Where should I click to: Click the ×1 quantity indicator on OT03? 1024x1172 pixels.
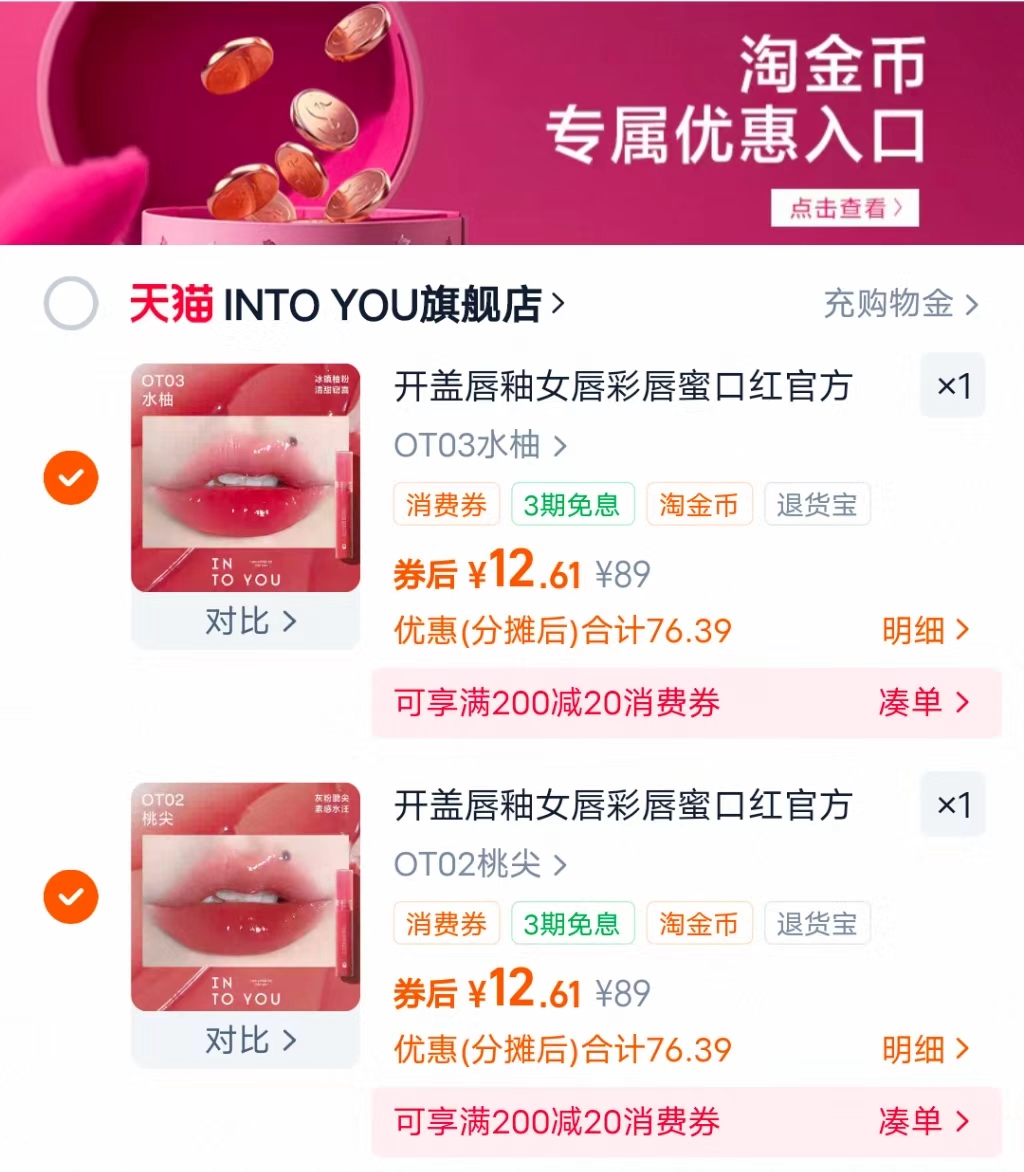tap(952, 385)
